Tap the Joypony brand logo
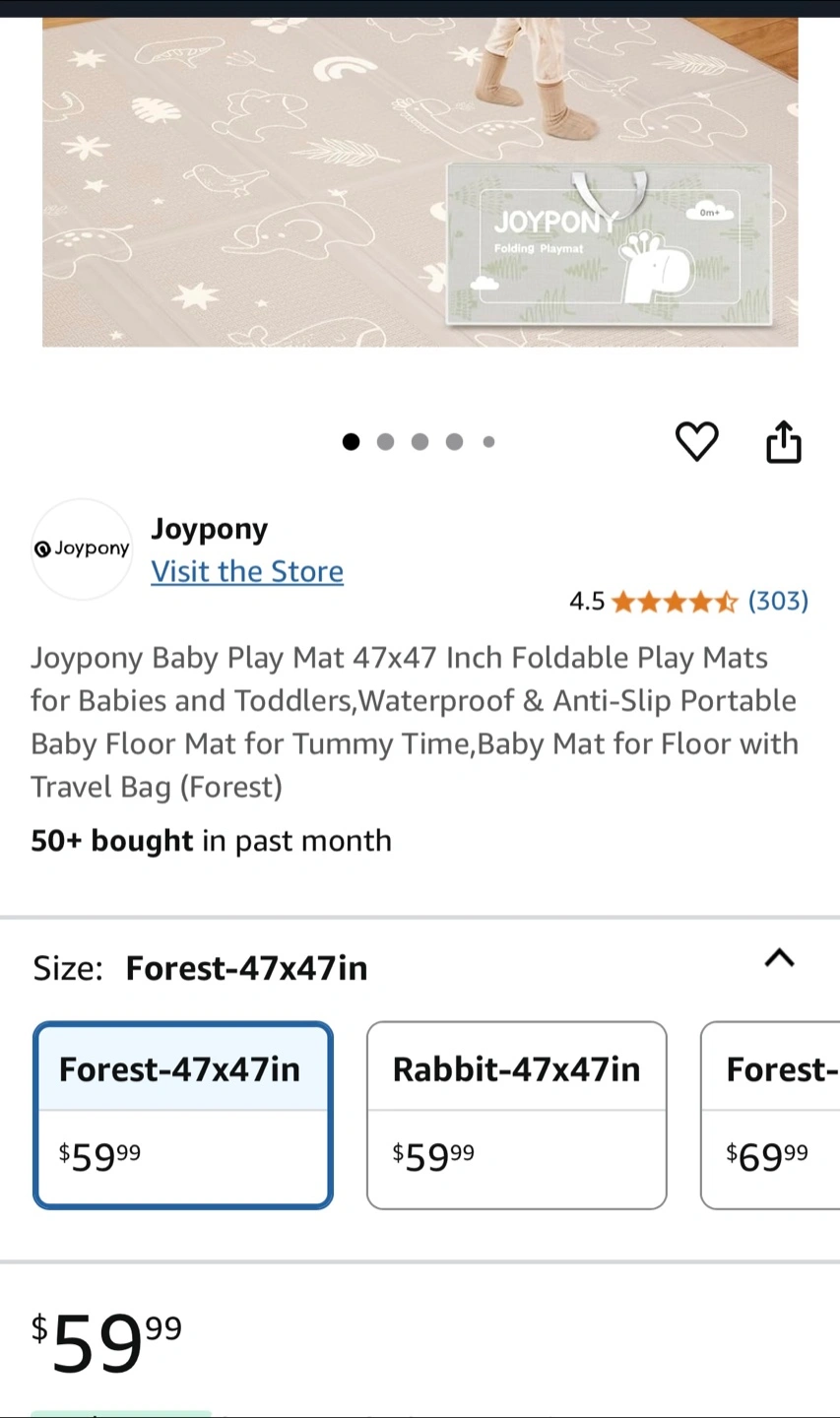The width and height of the screenshot is (840, 1418). tap(82, 548)
